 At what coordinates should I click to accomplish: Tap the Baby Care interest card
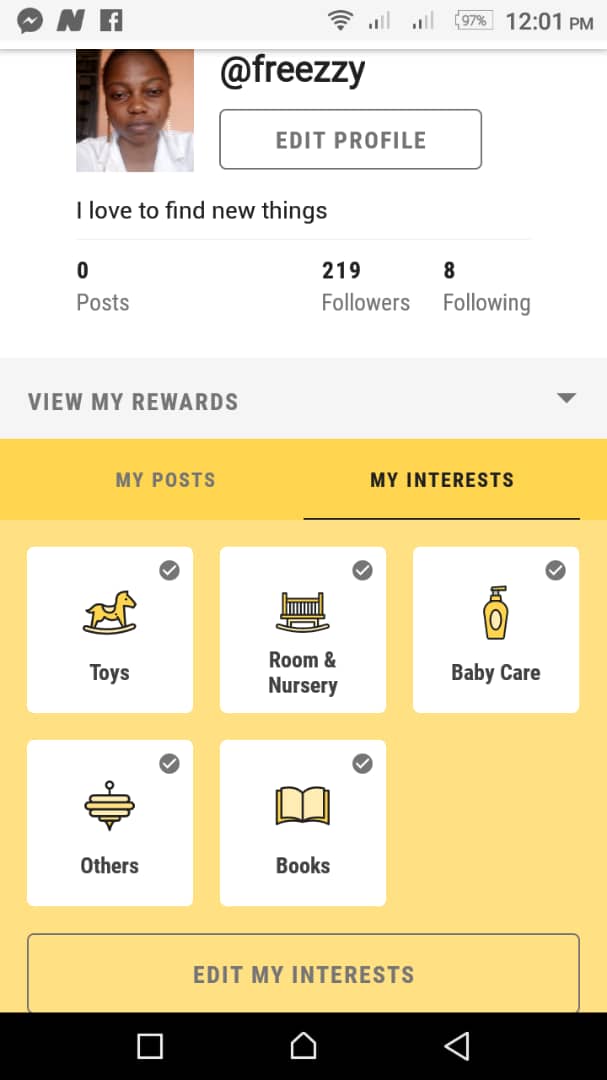496,630
